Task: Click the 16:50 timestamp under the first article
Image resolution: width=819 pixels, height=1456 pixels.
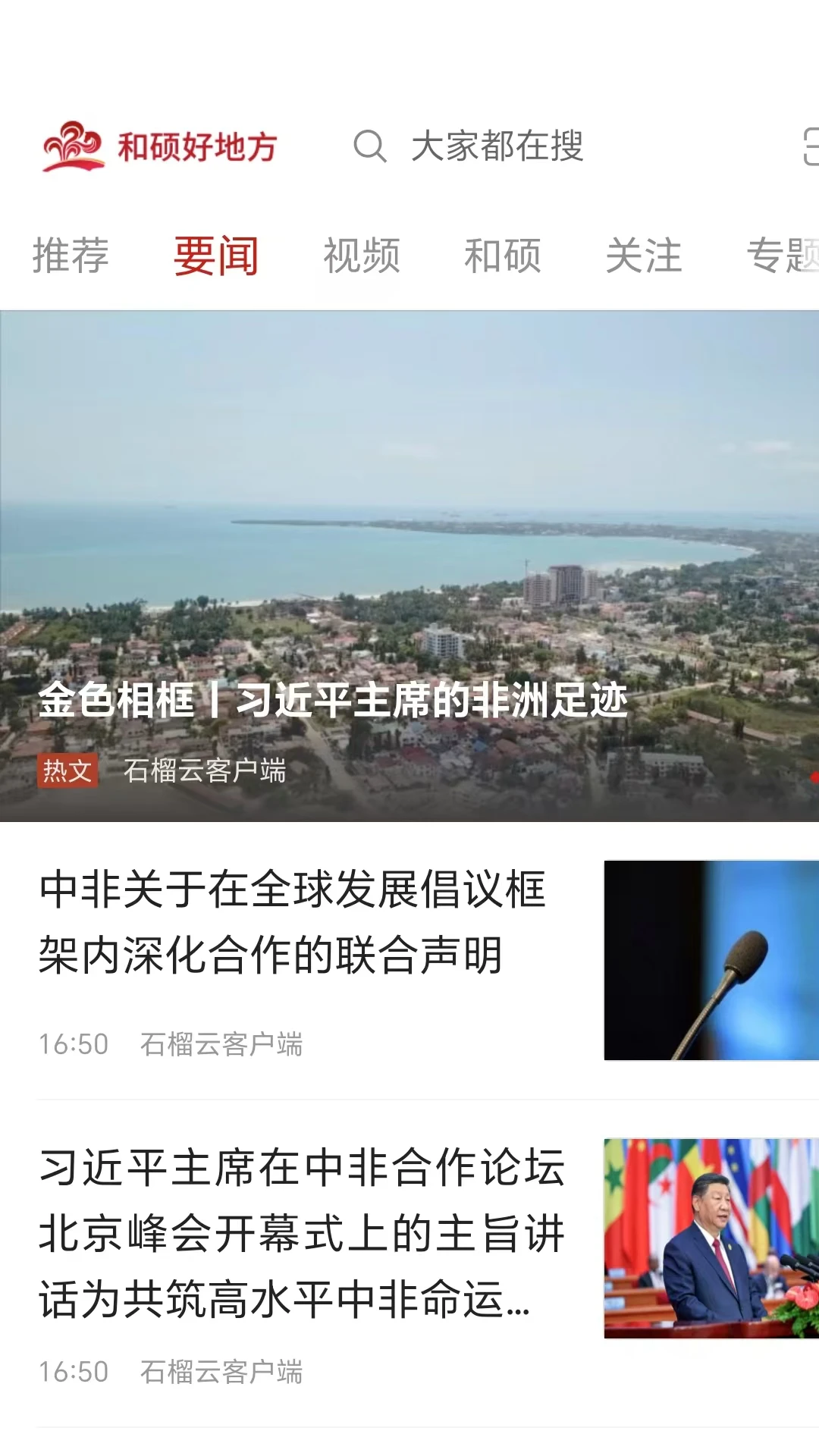Action: pyautogui.click(x=72, y=1043)
